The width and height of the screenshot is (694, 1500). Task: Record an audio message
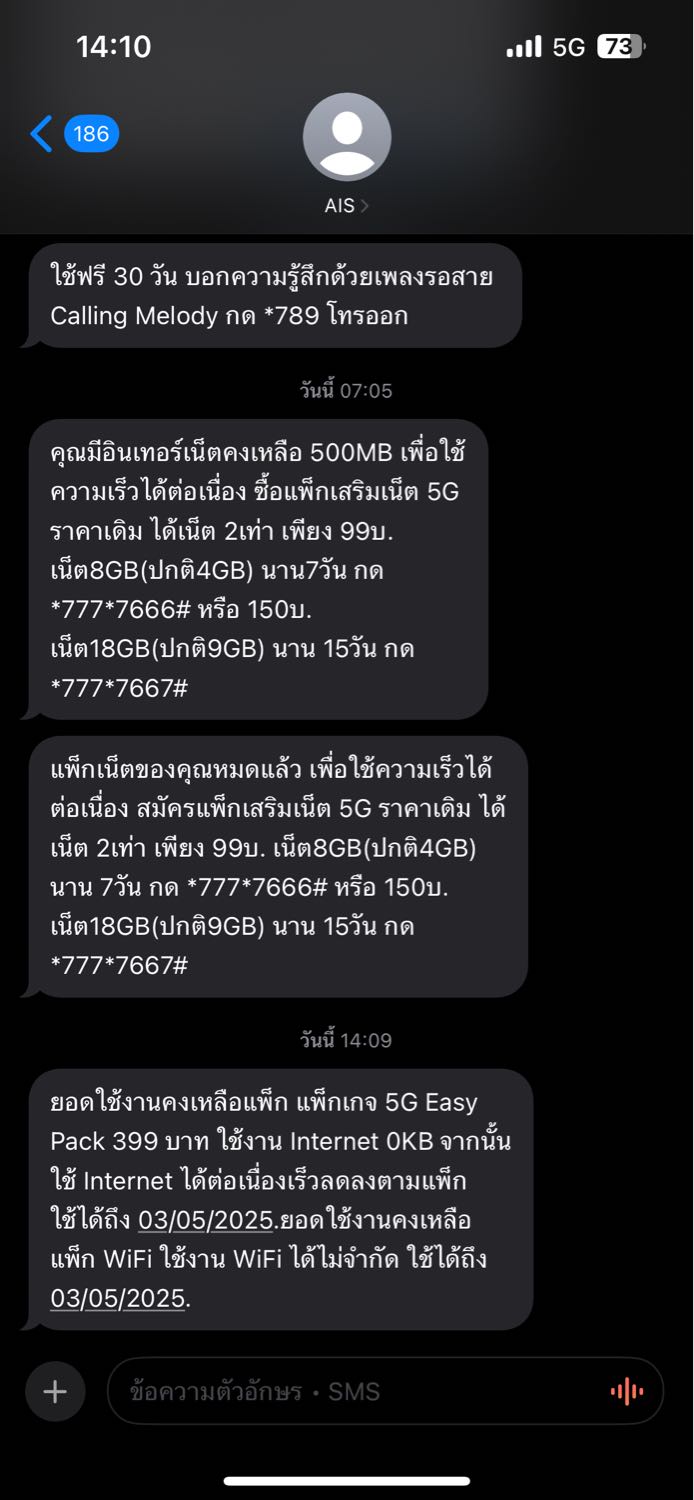click(627, 1391)
